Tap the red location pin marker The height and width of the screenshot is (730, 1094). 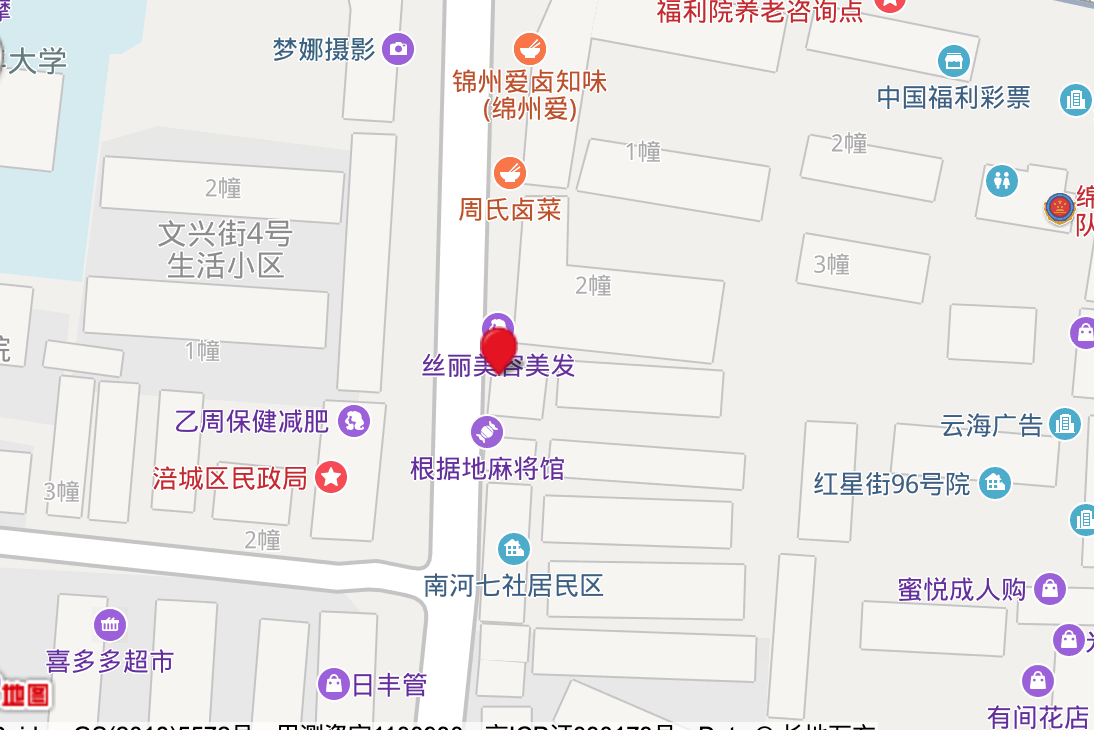pyautogui.click(x=498, y=349)
